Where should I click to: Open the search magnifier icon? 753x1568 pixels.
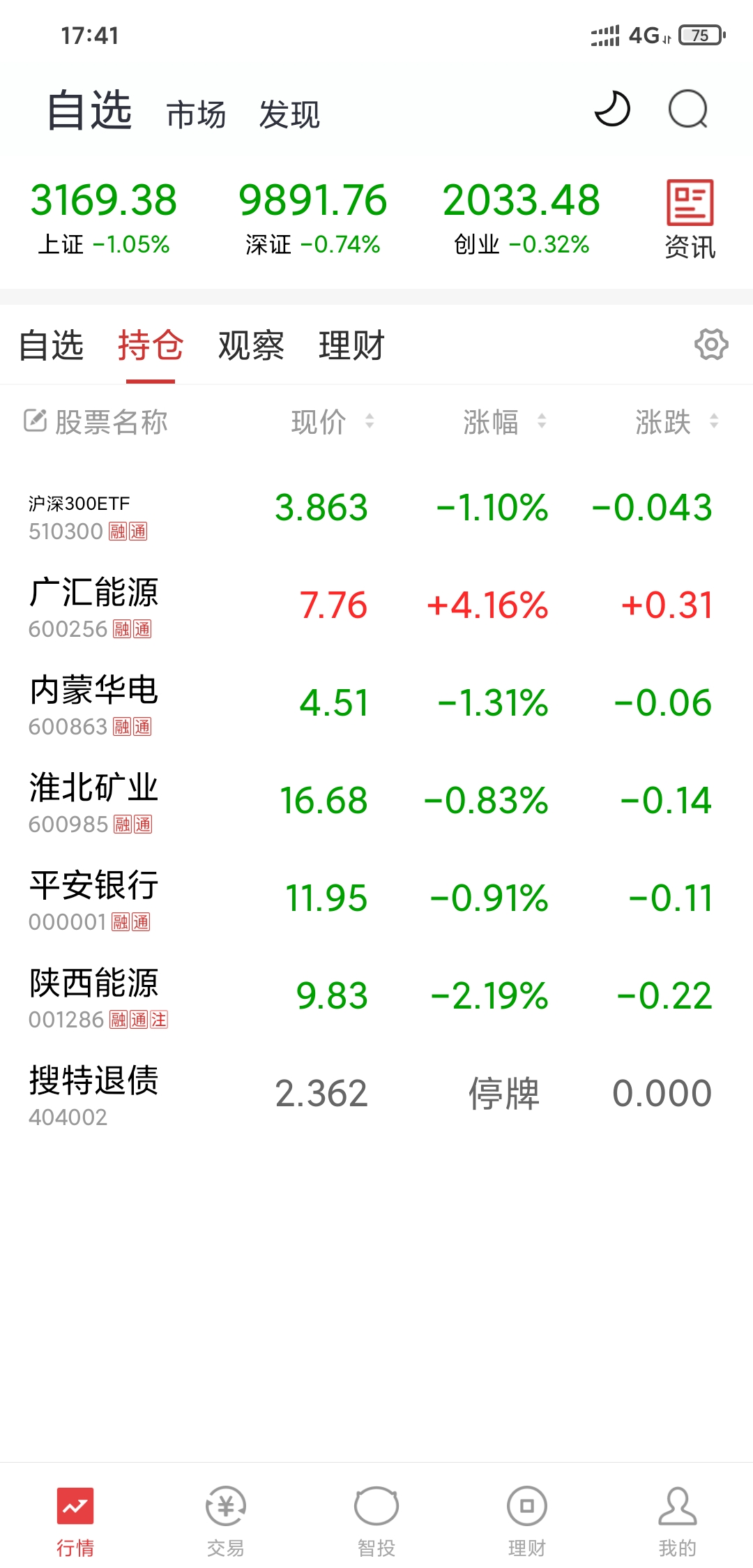(x=688, y=110)
